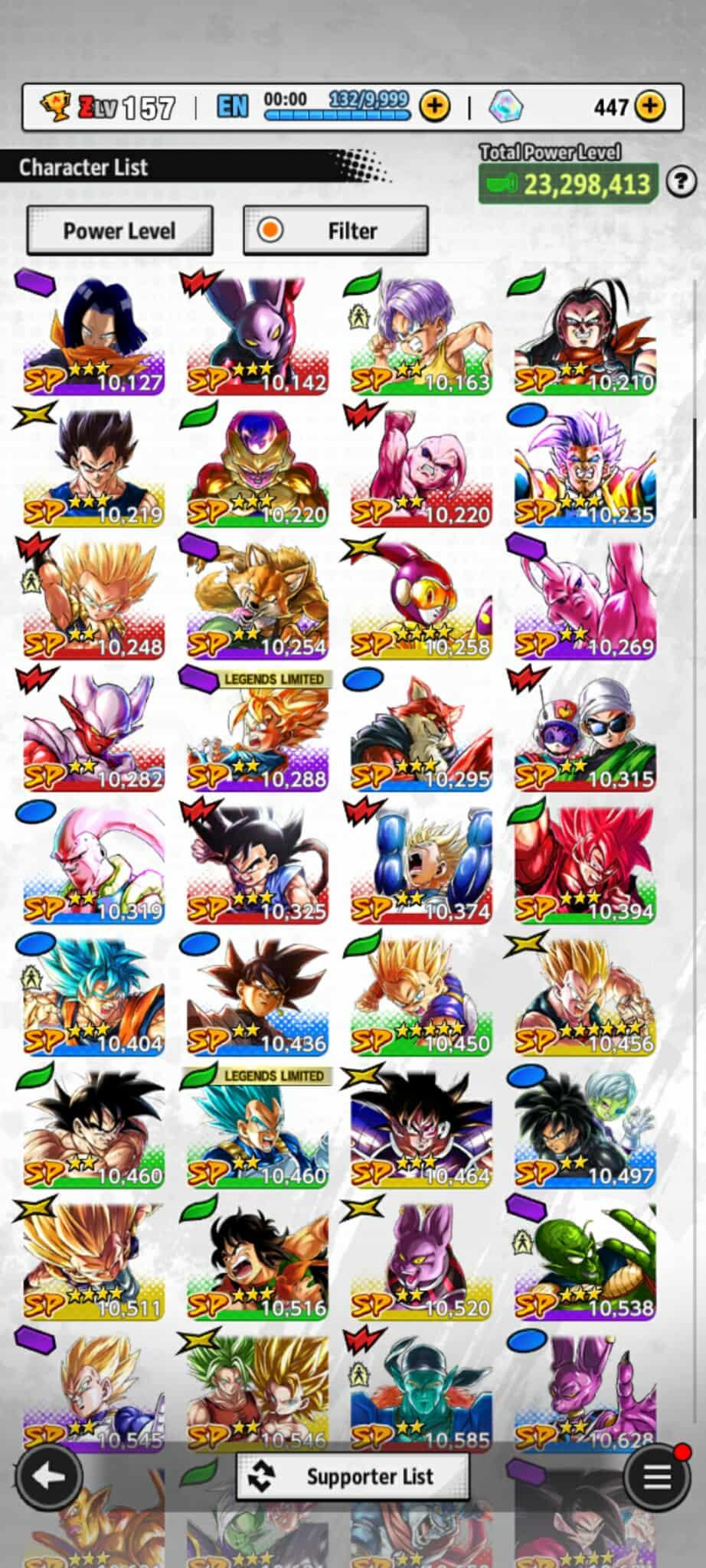The width and height of the screenshot is (706, 1568).
Task: Go back with the arrow button
Action: point(50,1477)
